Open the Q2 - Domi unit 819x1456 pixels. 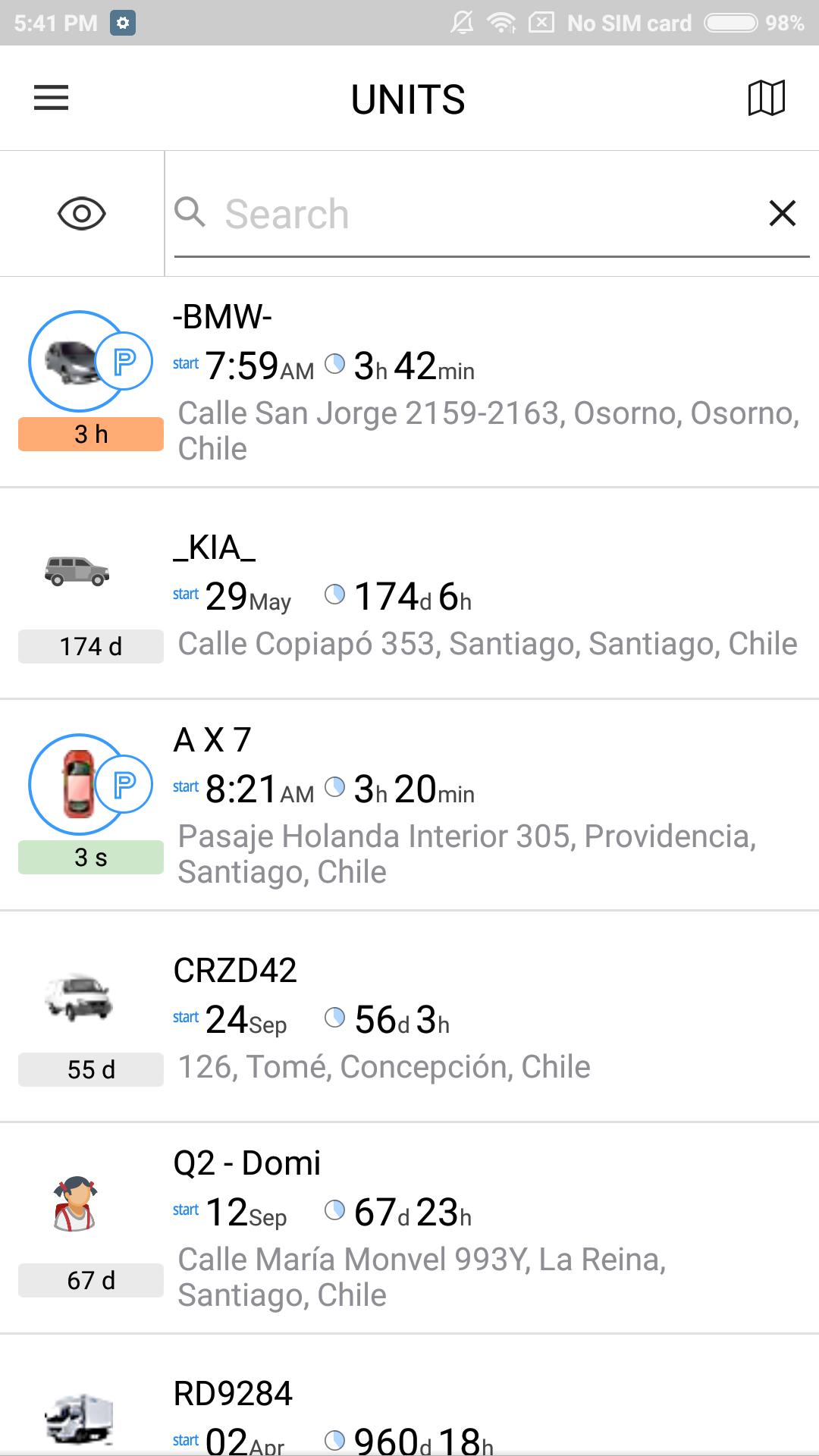click(409, 1228)
